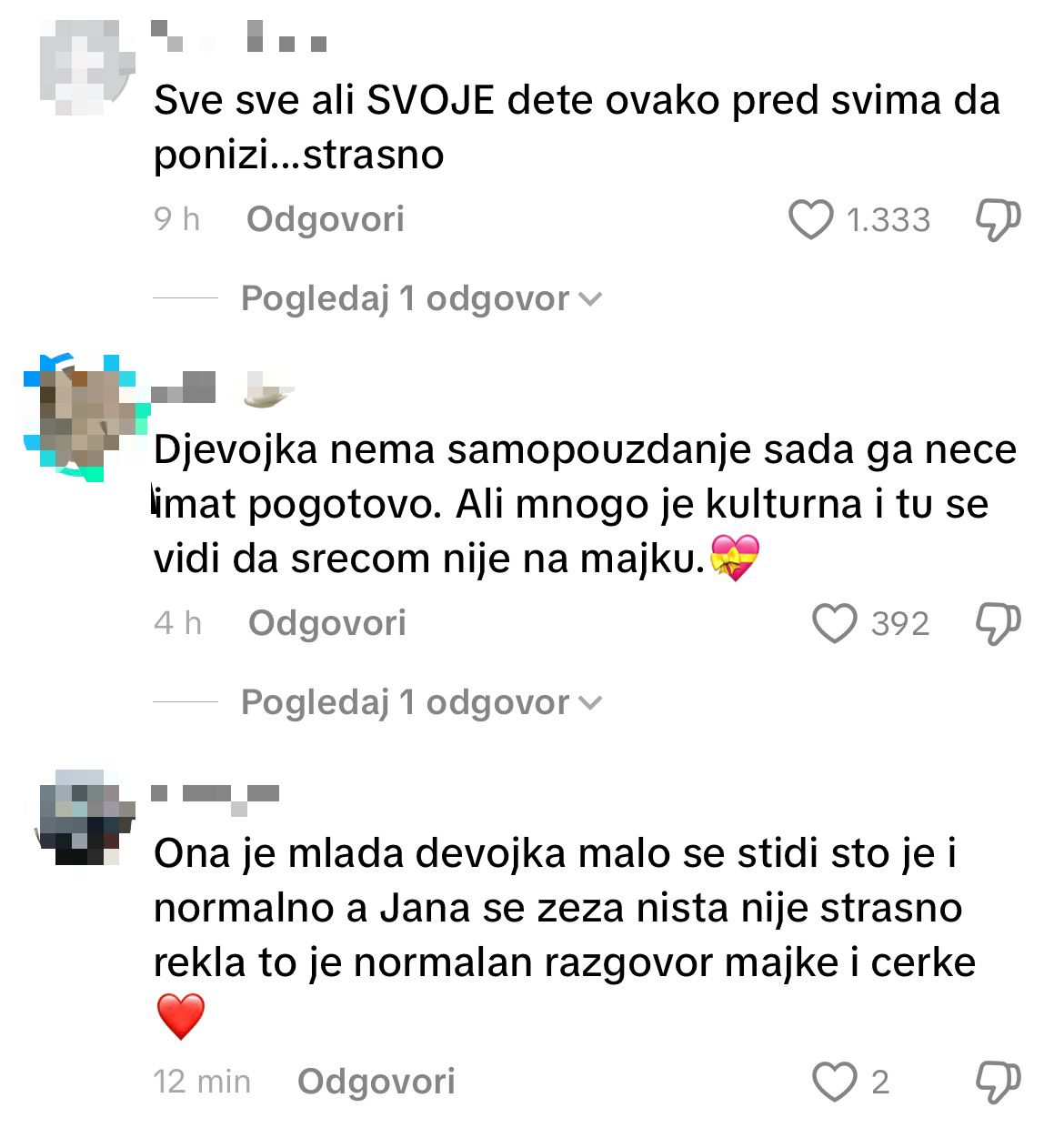Expand the reply under the 9 h comment
Screen dimensions: 1064x1128
pos(421,298)
